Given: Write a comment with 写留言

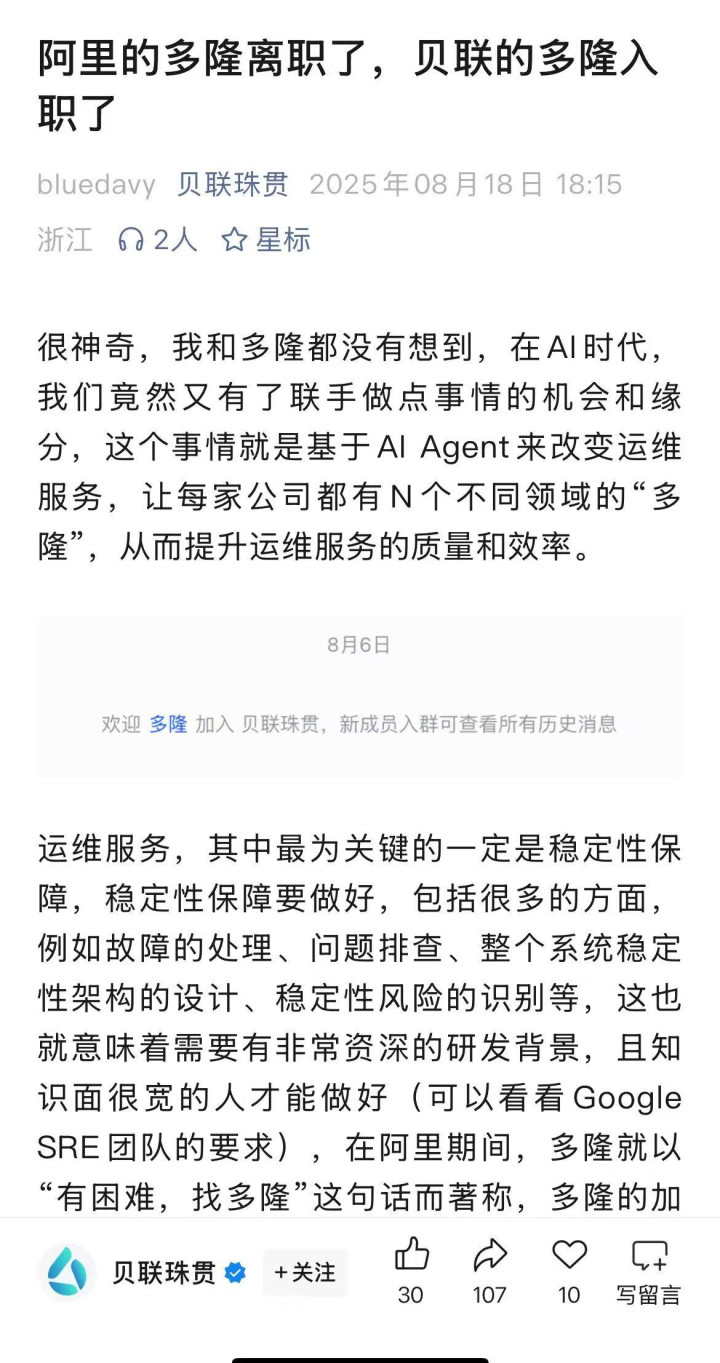Looking at the screenshot, I should (649, 1270).
